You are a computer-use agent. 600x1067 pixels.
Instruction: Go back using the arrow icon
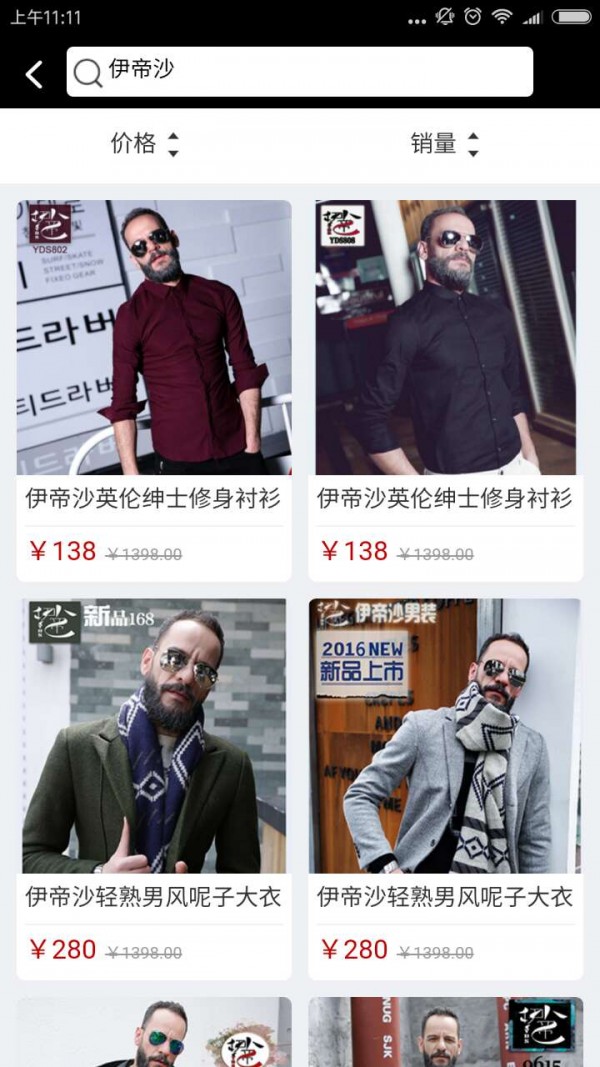(34, 73)
